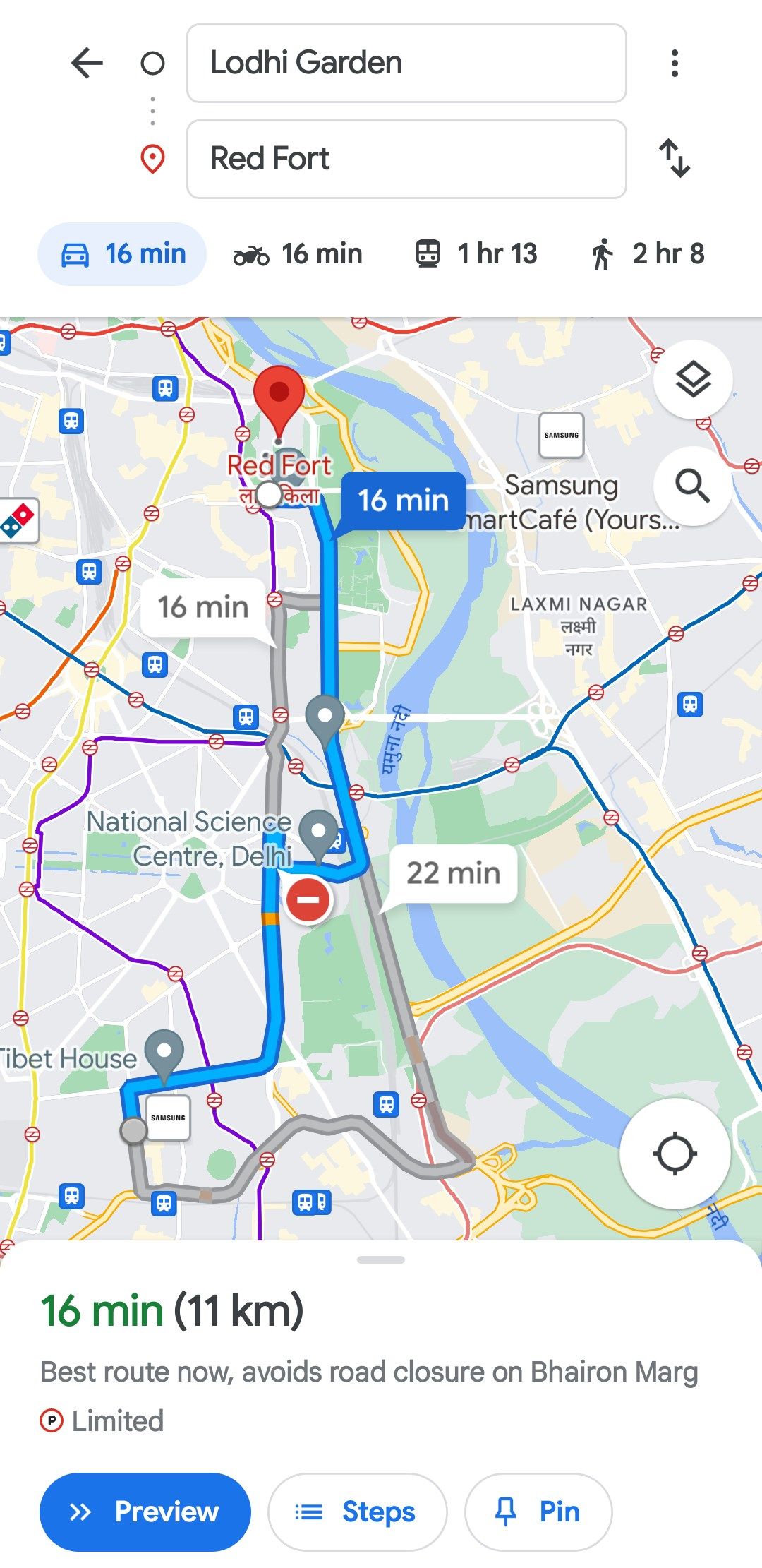Viewport: 762px width, 1568px height.
Task: Choose the walking mode, 2 hr 8
Action: [648, 254]
